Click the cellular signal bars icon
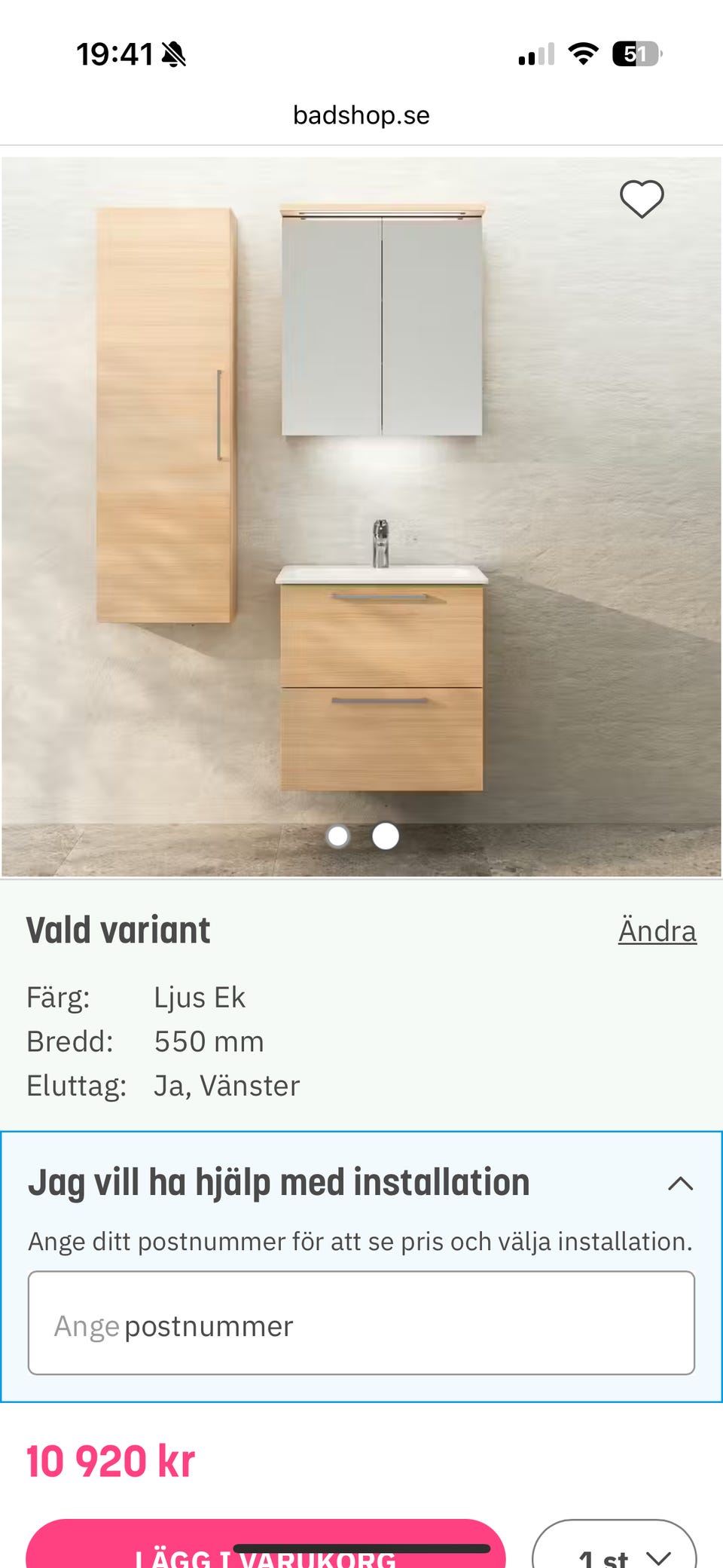 pyautogui.click(x=535, y=53)
